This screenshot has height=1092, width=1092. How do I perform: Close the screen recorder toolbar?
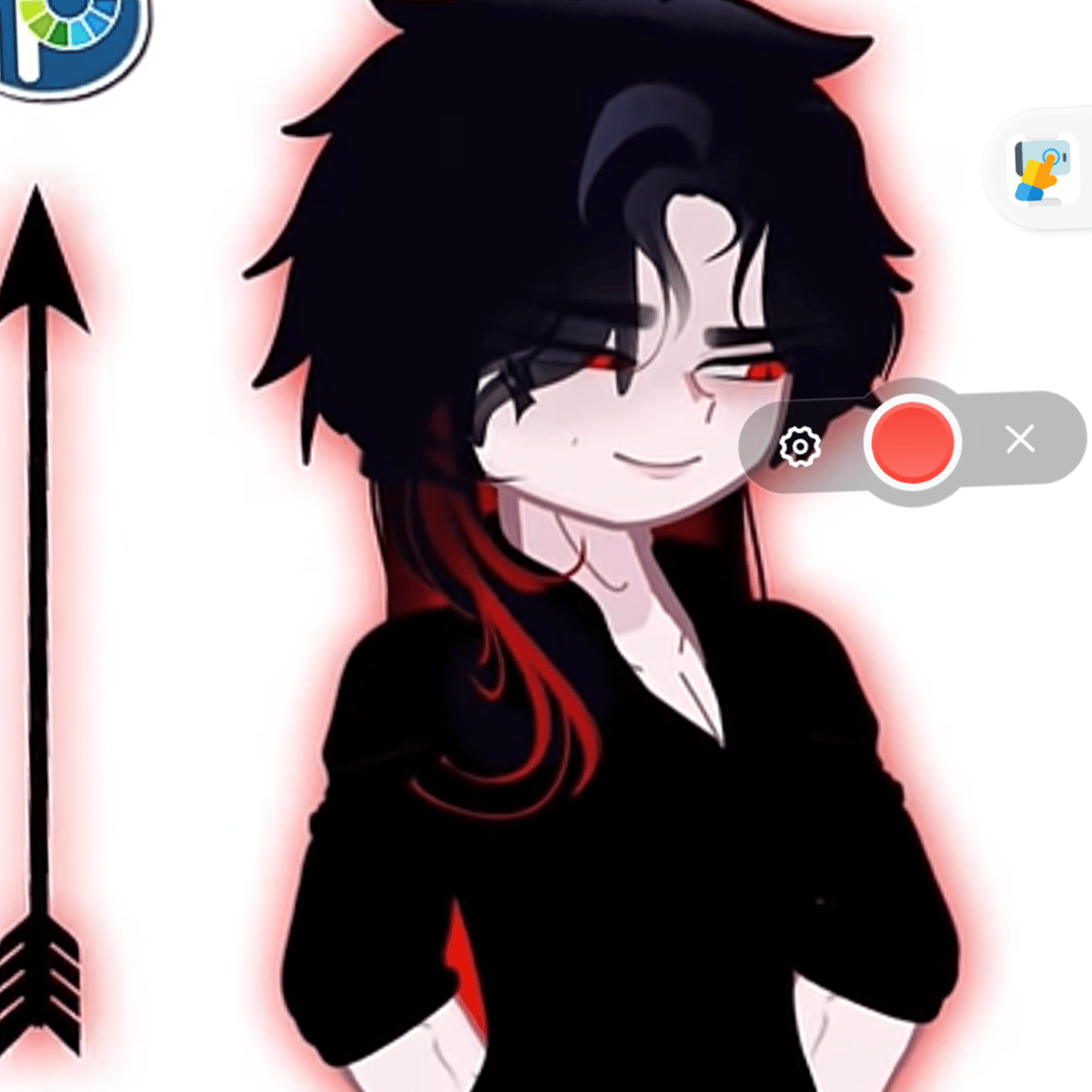(x=1021, y=440)
